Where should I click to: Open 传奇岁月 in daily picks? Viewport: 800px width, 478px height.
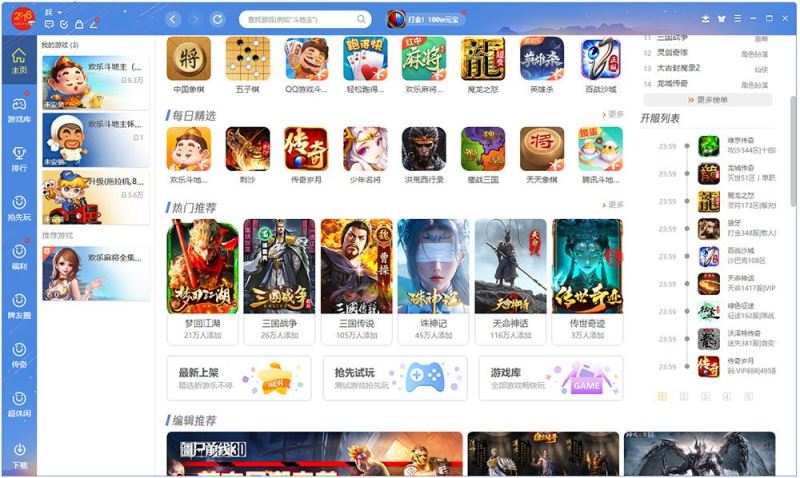305,155
